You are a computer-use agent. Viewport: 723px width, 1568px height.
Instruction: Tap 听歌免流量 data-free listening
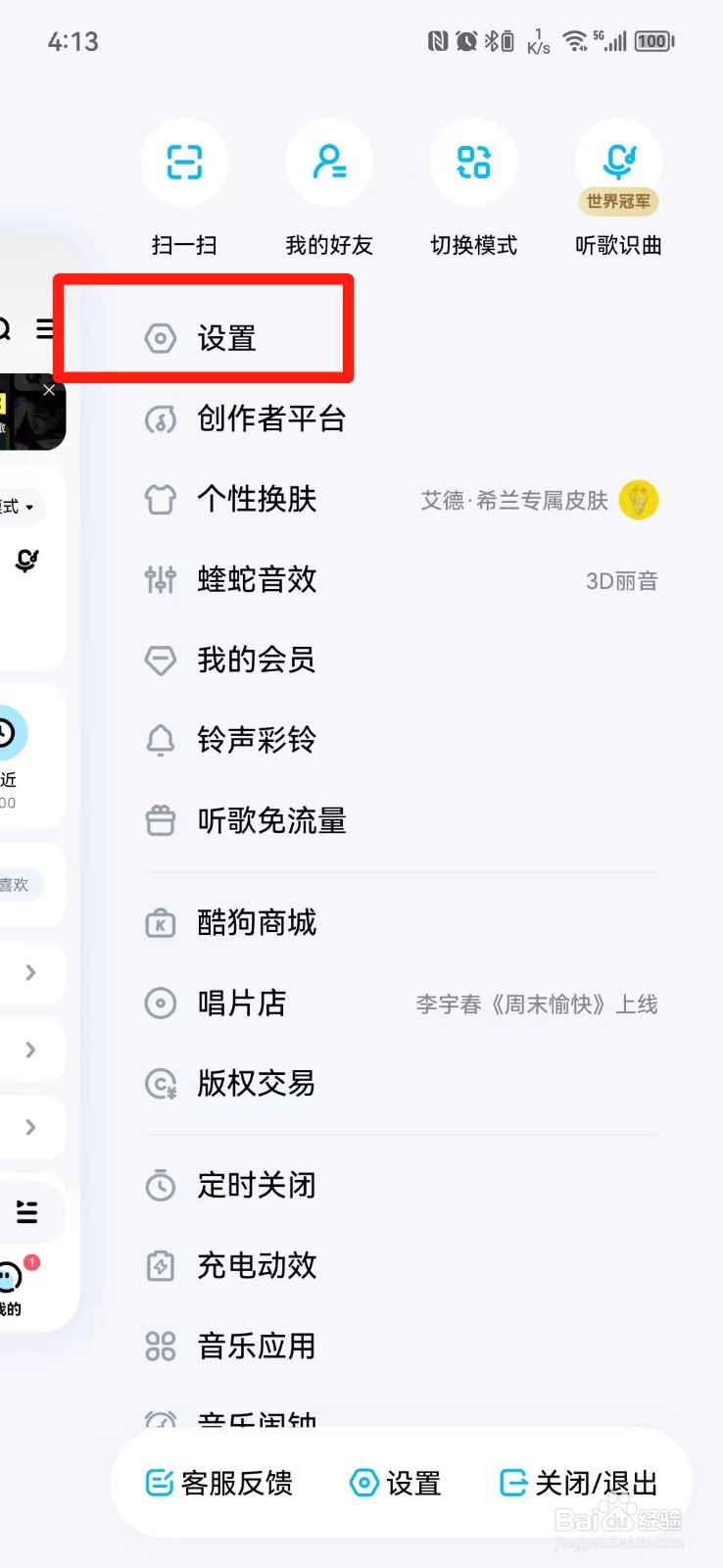click(271, 820)
